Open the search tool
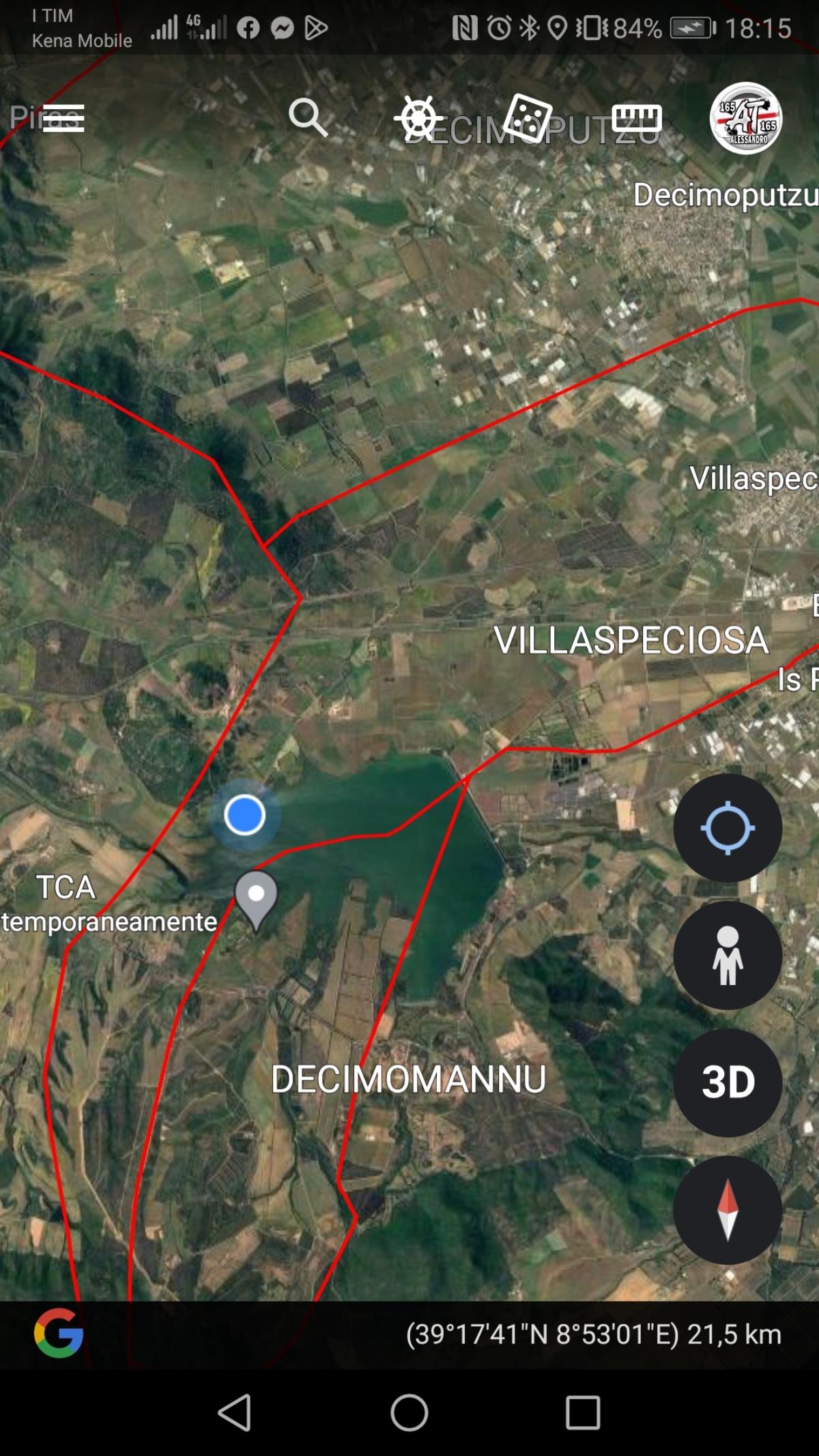 coord(308,117)
